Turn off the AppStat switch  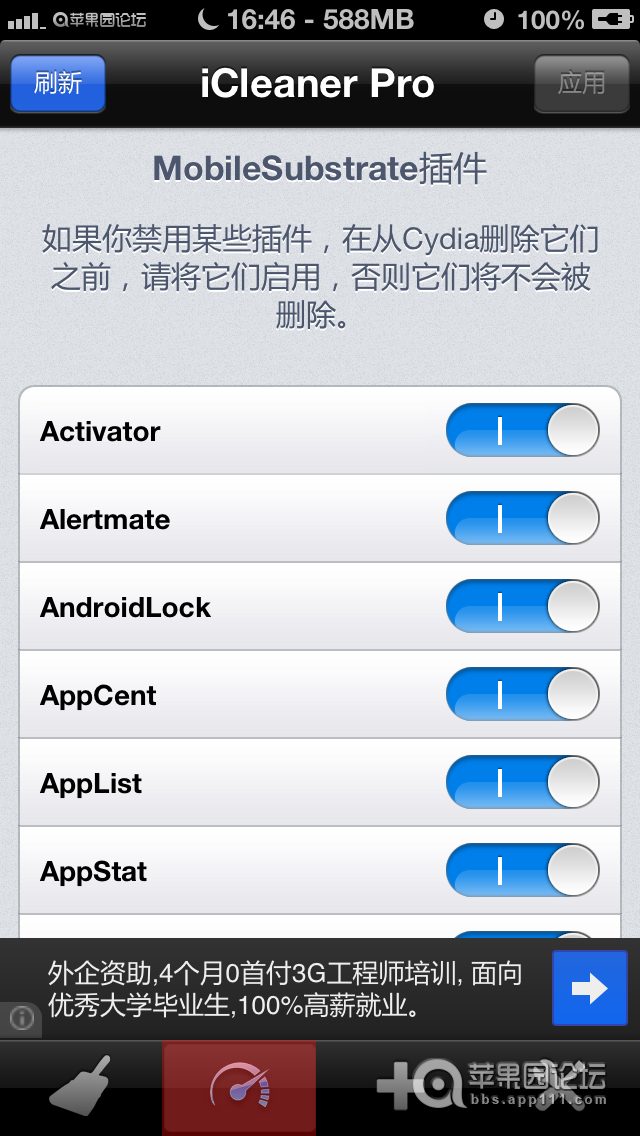point(522,871)
